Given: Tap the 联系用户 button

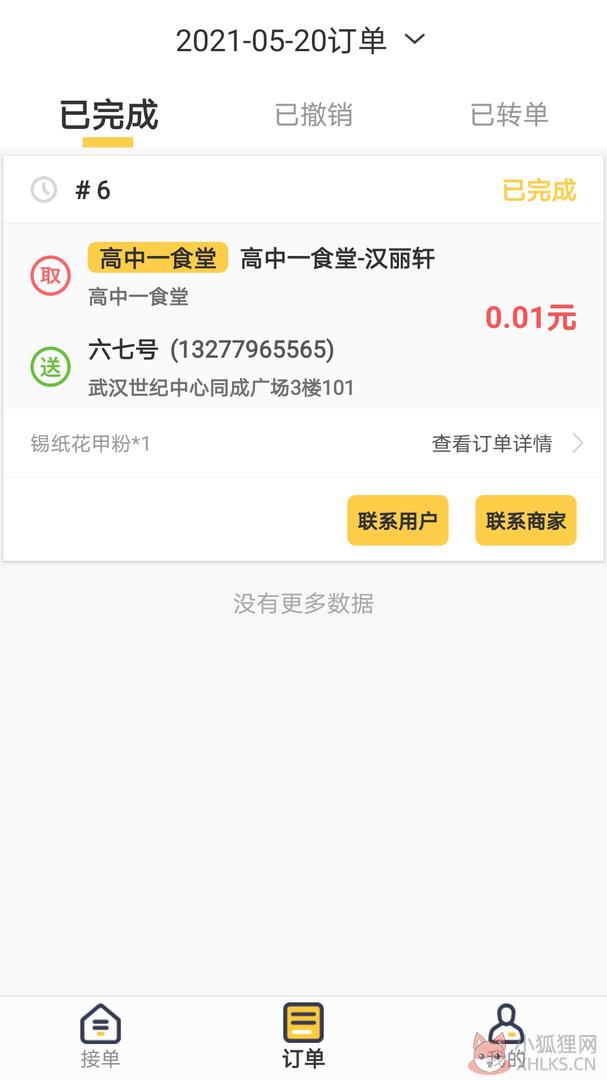Looking at the screenshot, I should tap(398, 520).
